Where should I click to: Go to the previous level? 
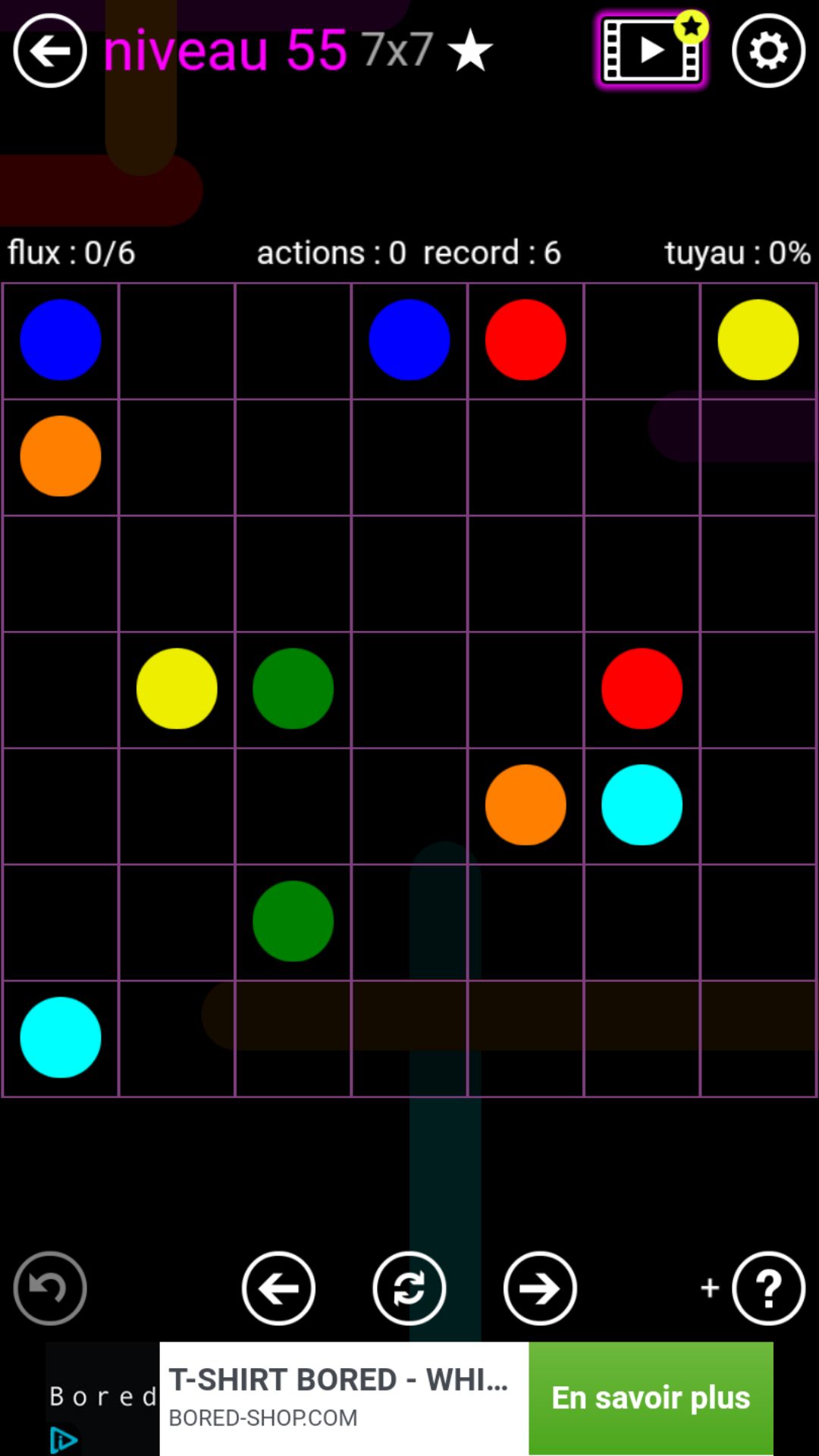(x=278, y=1288)
